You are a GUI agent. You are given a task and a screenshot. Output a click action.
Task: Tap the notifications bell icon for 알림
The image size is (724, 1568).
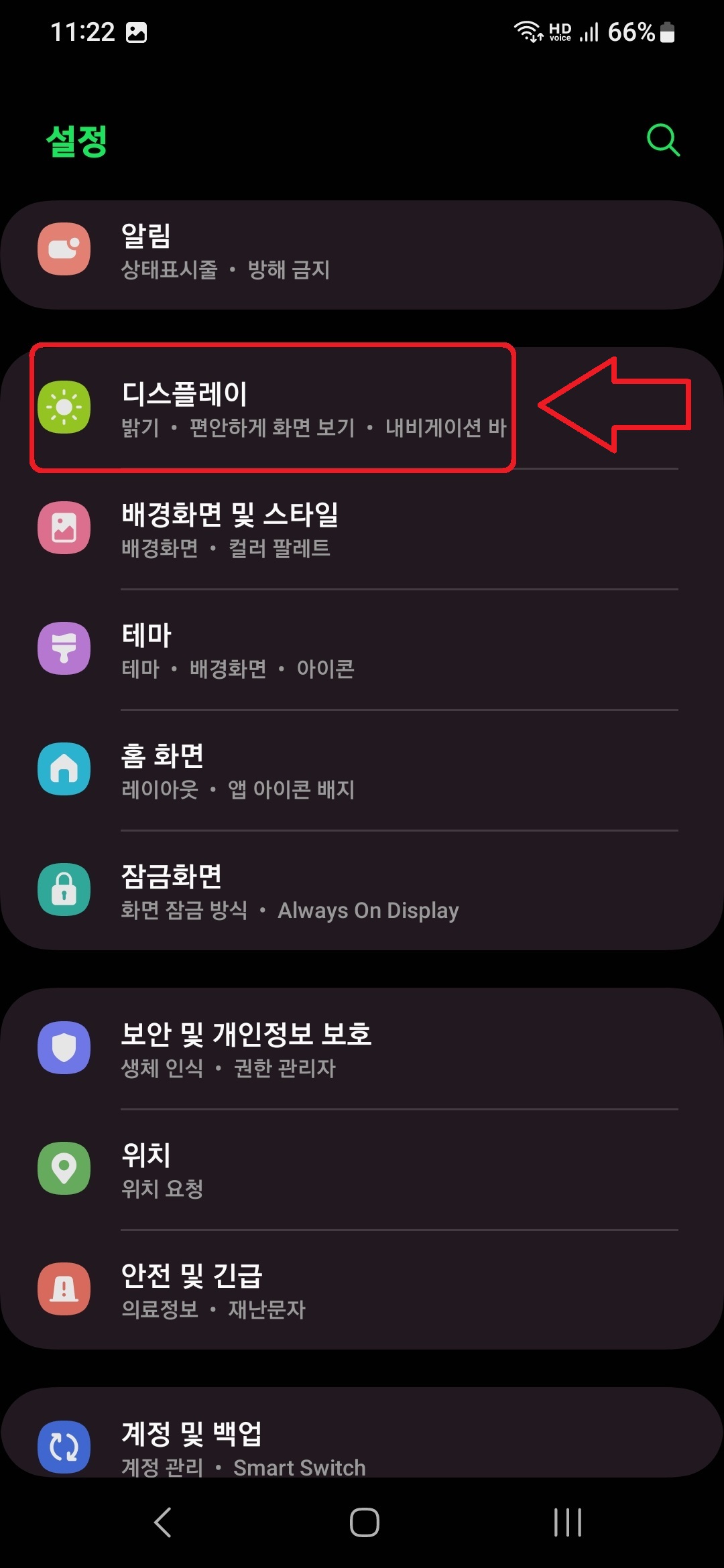tap(64, 248)
